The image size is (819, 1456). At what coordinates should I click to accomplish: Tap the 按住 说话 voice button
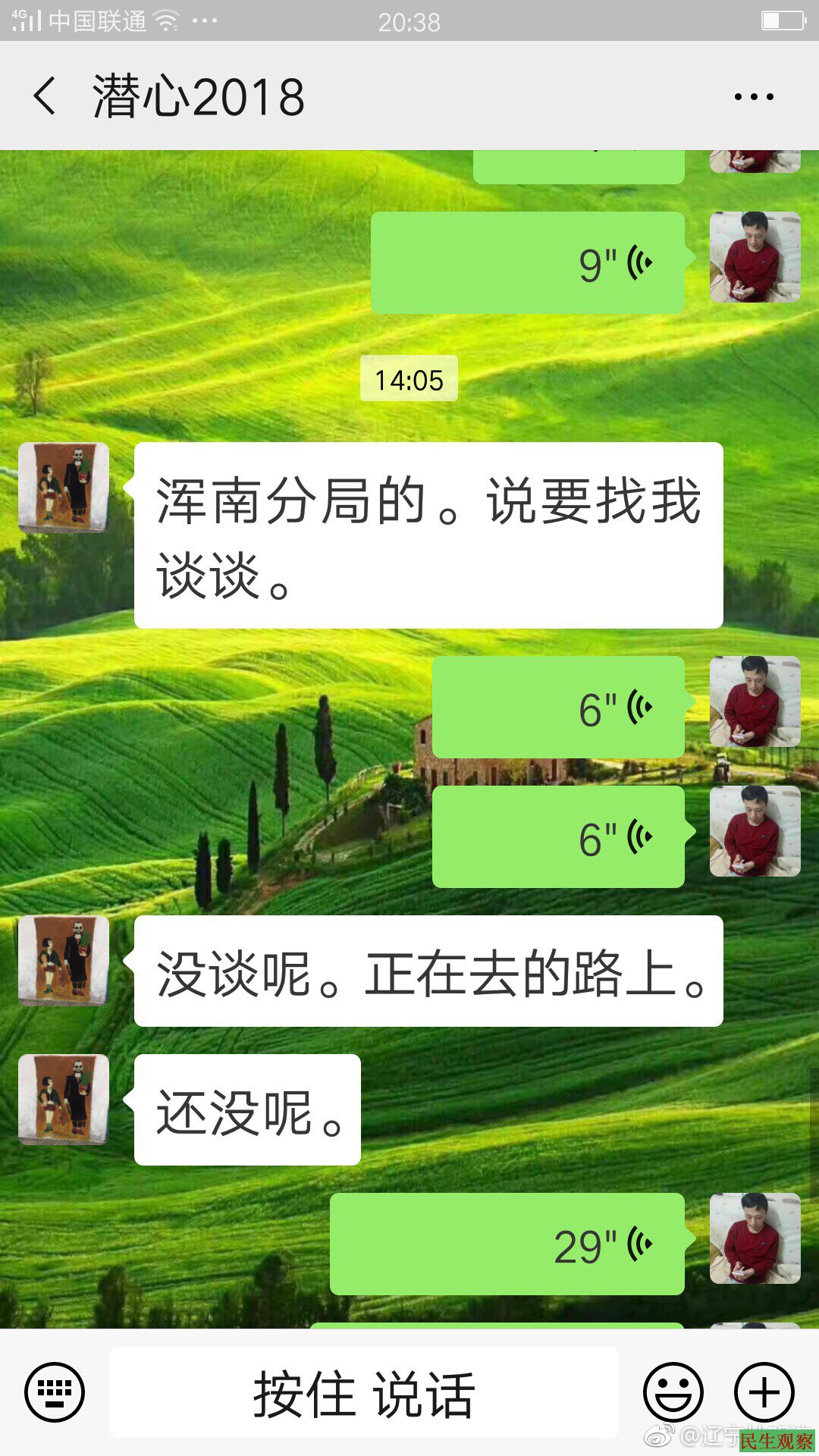(x=364, y=1392)
